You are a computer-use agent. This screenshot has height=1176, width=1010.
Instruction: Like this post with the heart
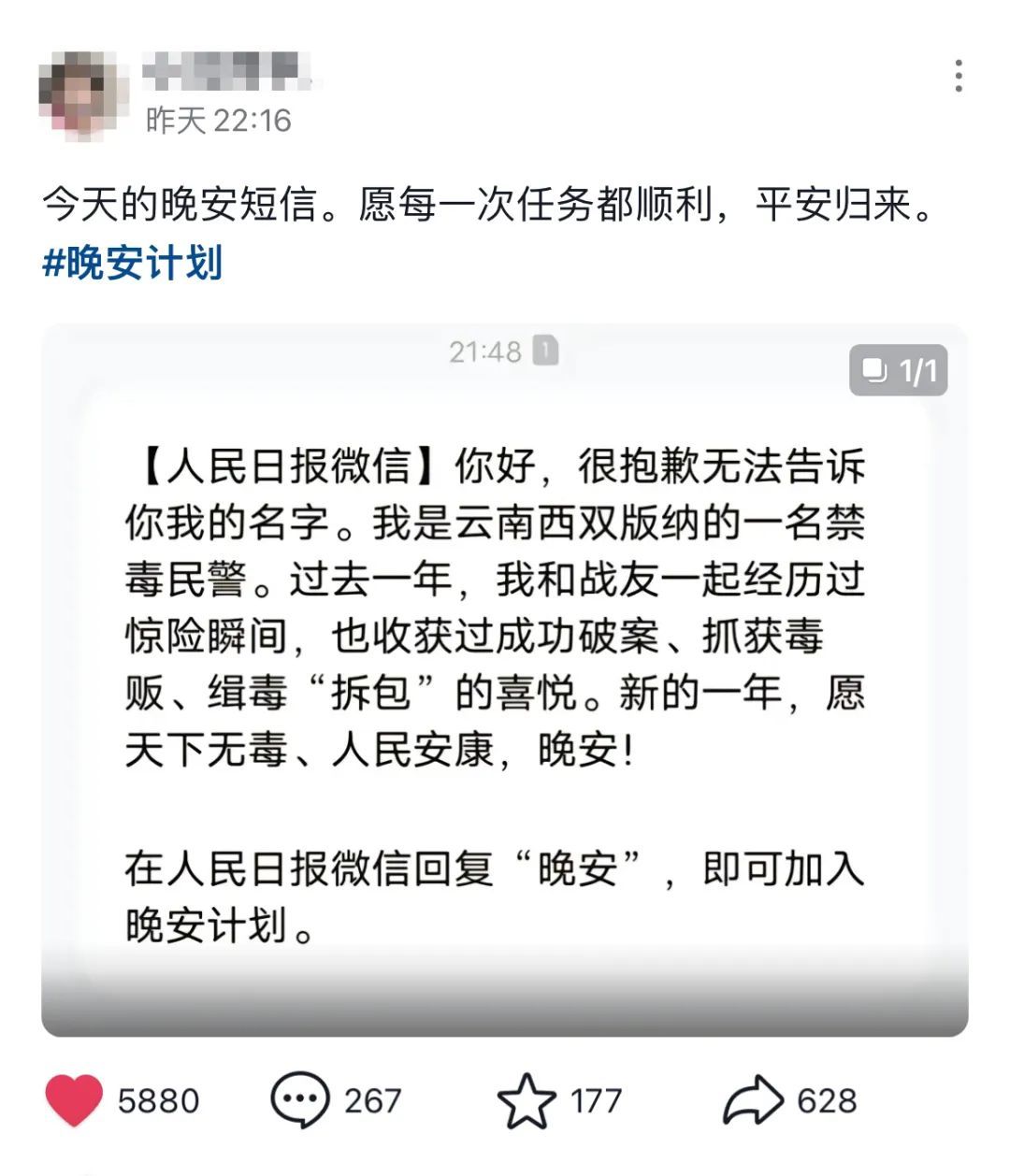(74, 1100)
